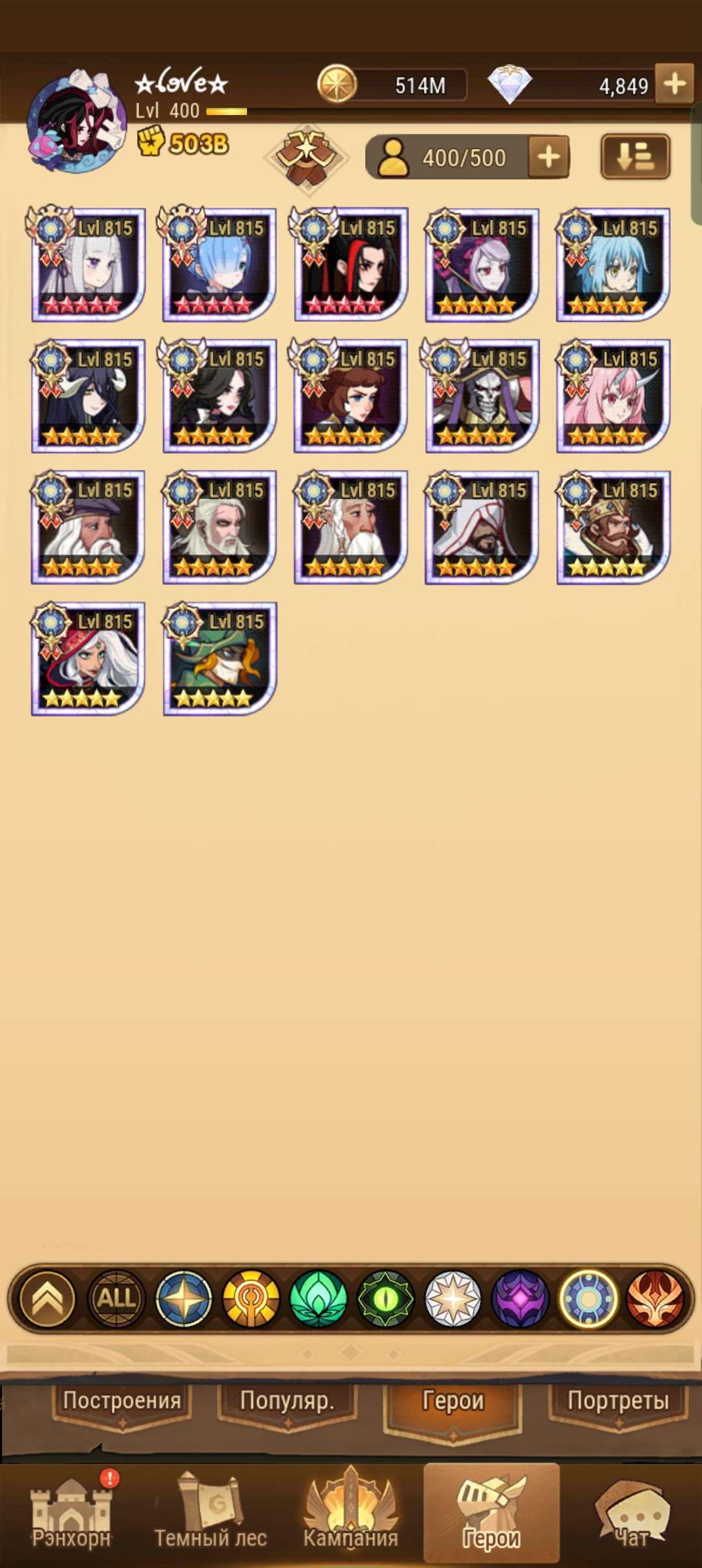Switch to the Популяр. tab
Image resolution: width=702 pixels, height=1568 pixels.
(x=287, y=1400)
